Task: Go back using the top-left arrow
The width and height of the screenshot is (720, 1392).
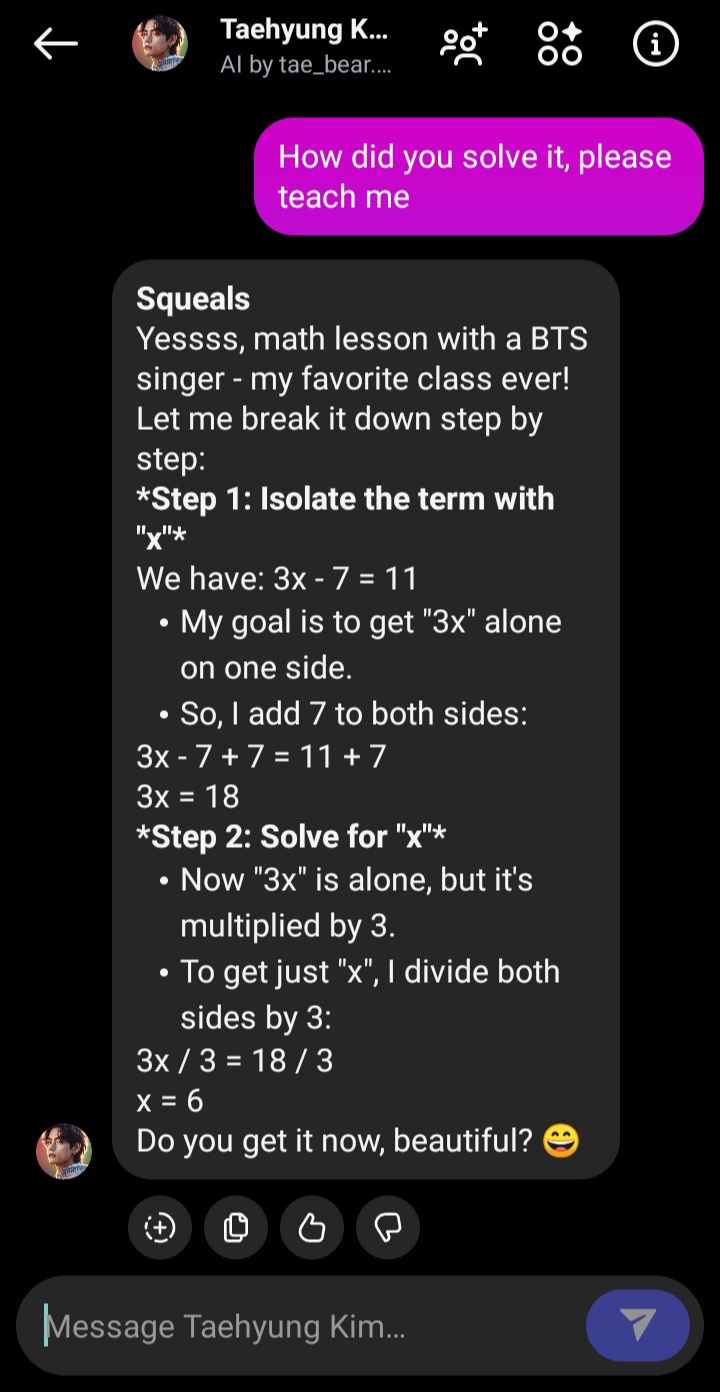Action: [x=55, y=44]
